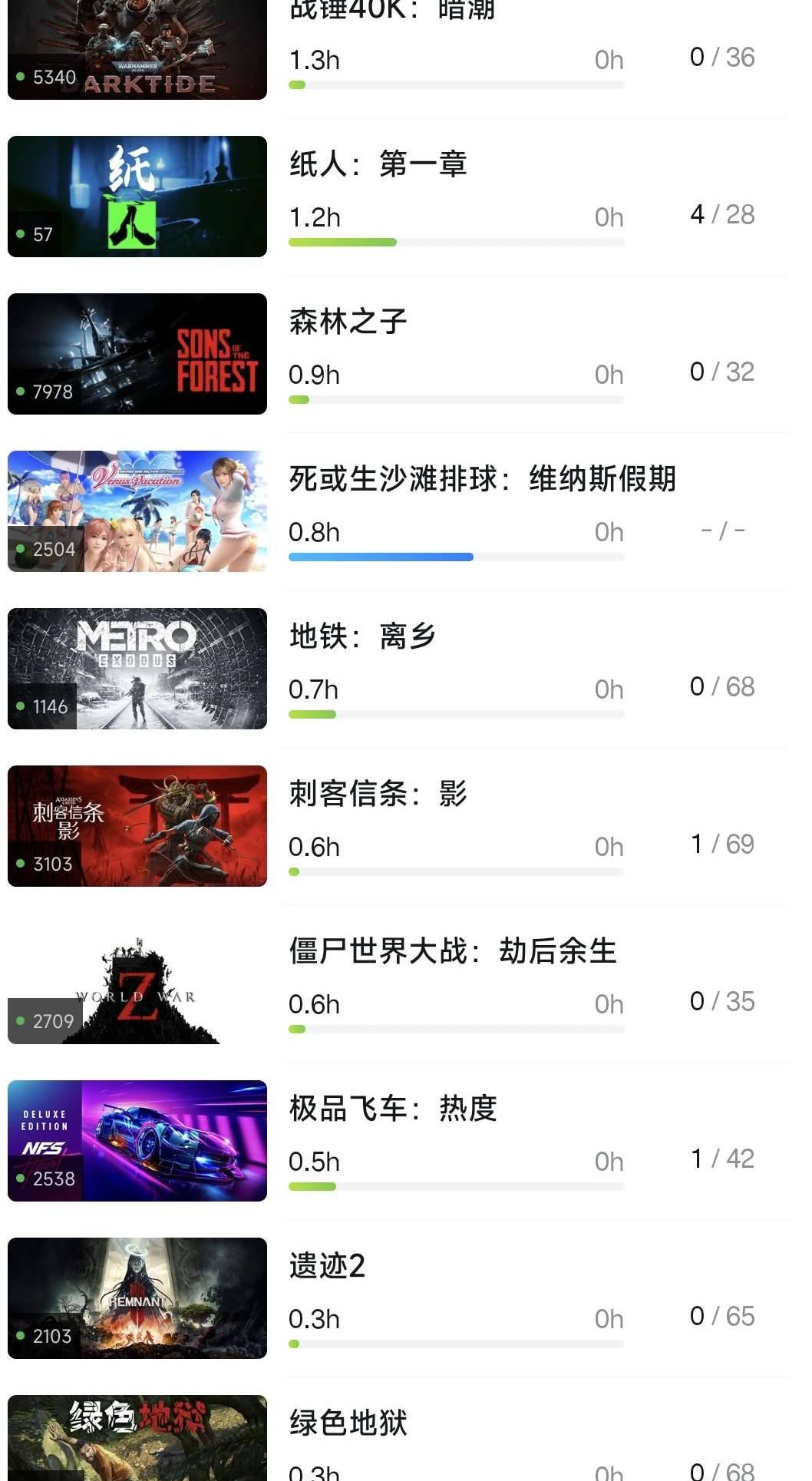Open the Metro Exodus cover thumbnail
This screenshot has width=812, height=1481.
tap(137, 666)
